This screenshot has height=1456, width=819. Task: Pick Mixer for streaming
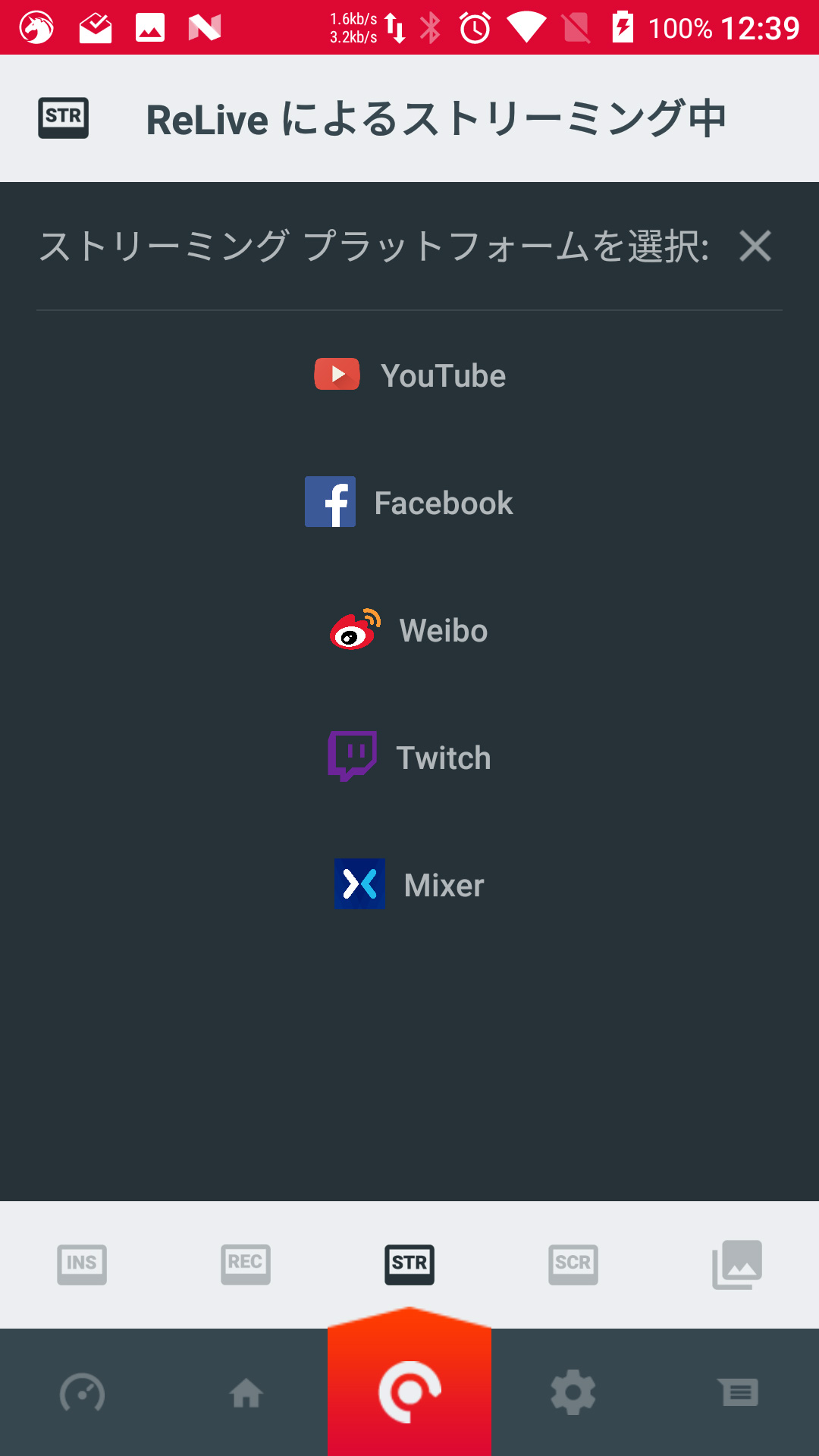click(409, 885)
